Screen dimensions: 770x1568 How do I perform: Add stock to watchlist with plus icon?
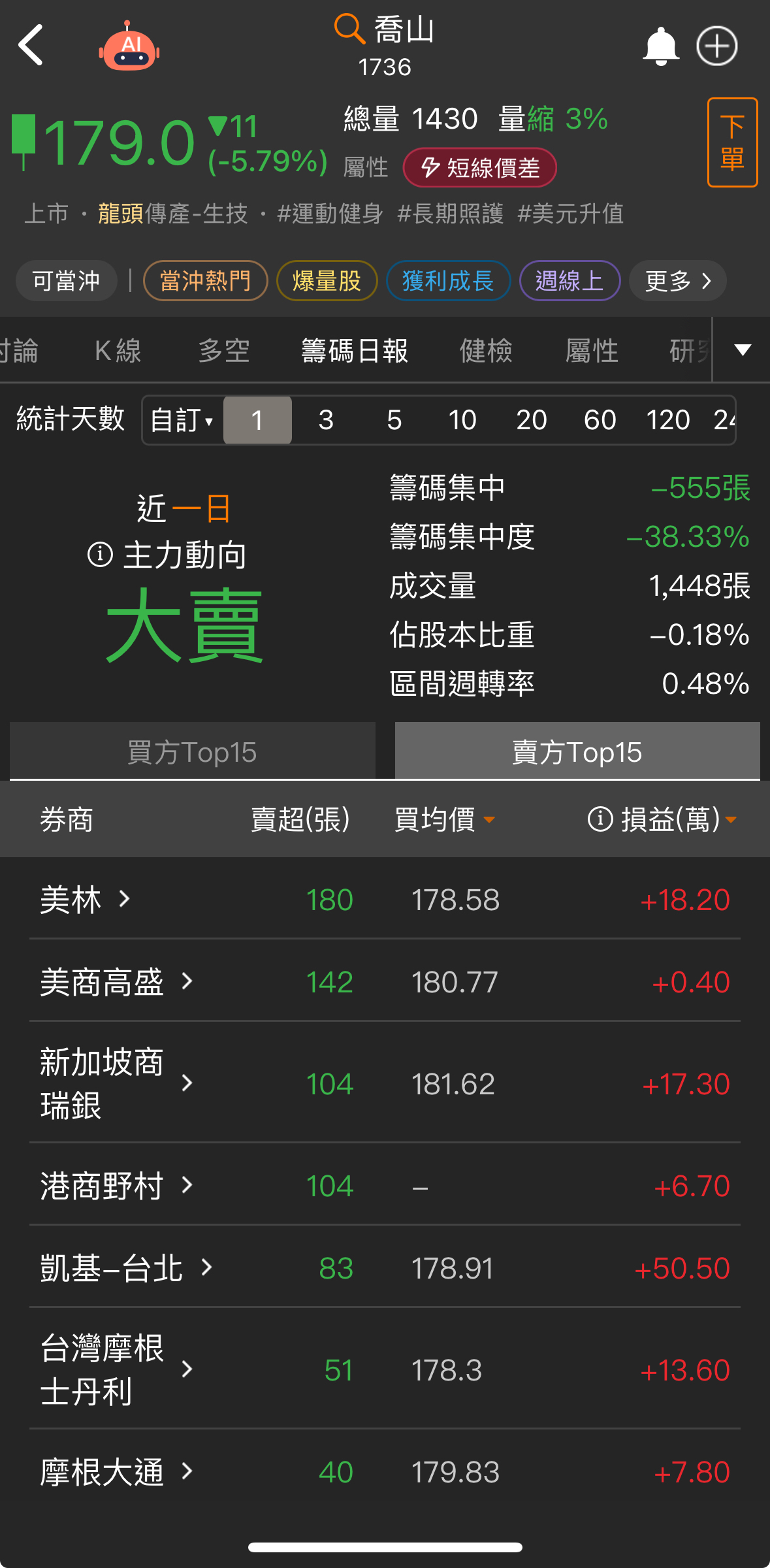716,46
